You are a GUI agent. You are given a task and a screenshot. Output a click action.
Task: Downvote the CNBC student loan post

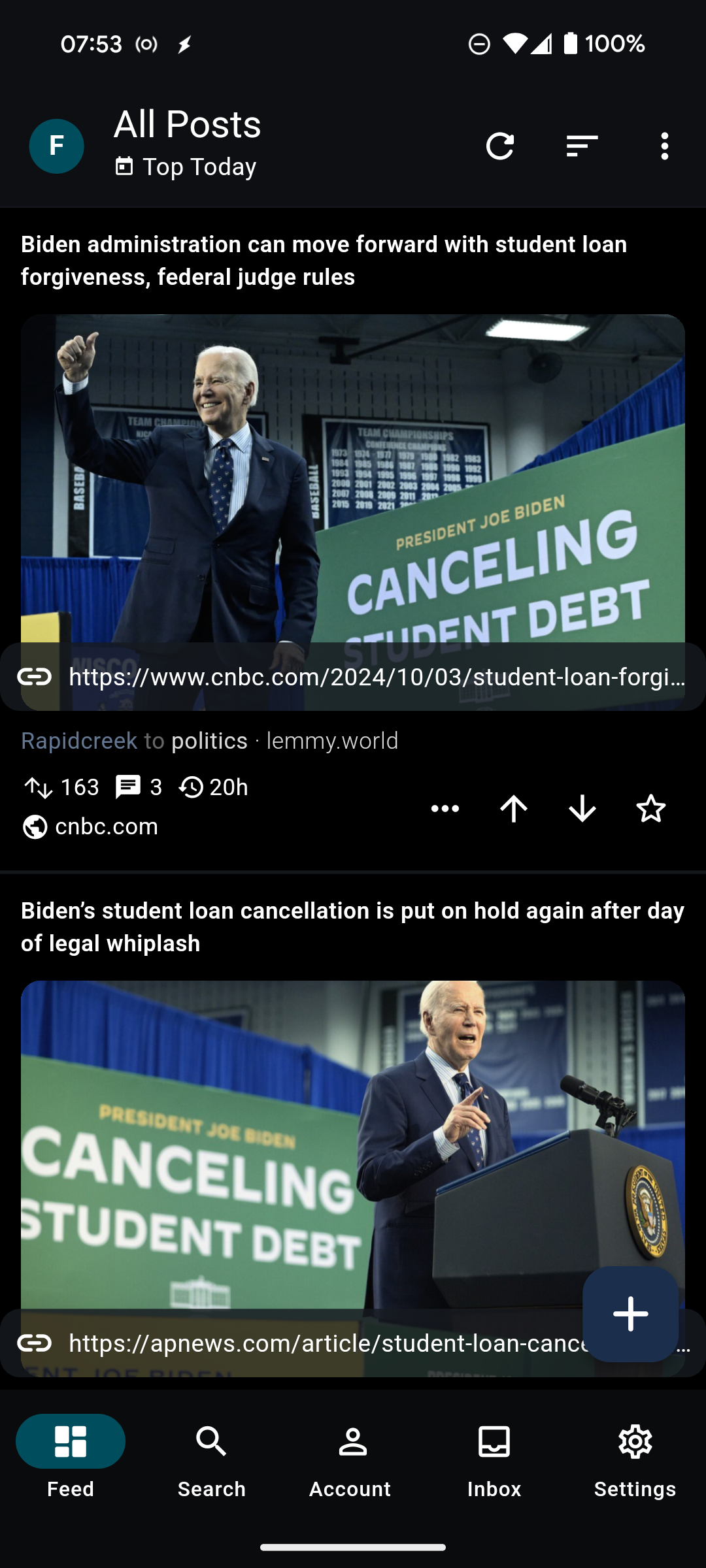click(582, 809)
